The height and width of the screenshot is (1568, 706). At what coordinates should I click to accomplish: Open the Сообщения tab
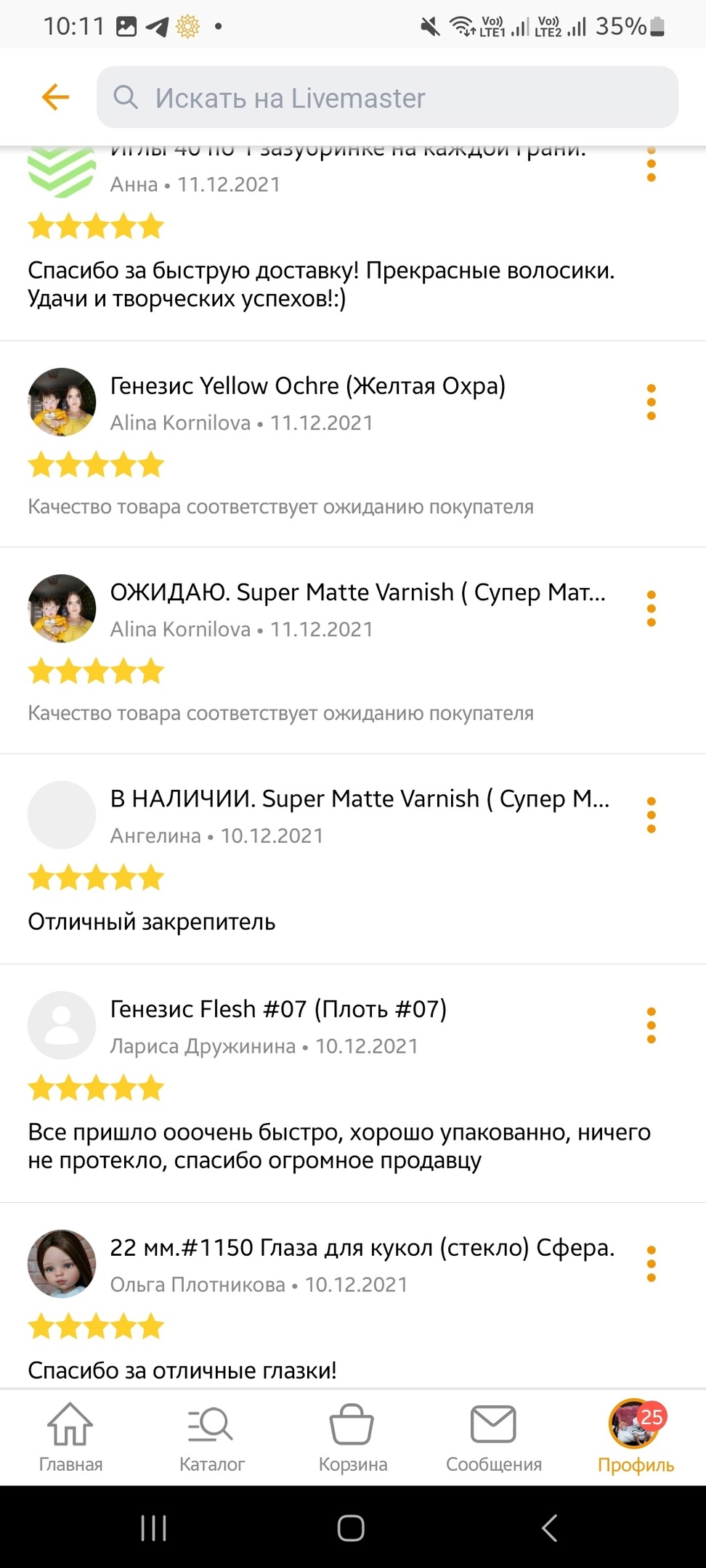(494, 1437)
